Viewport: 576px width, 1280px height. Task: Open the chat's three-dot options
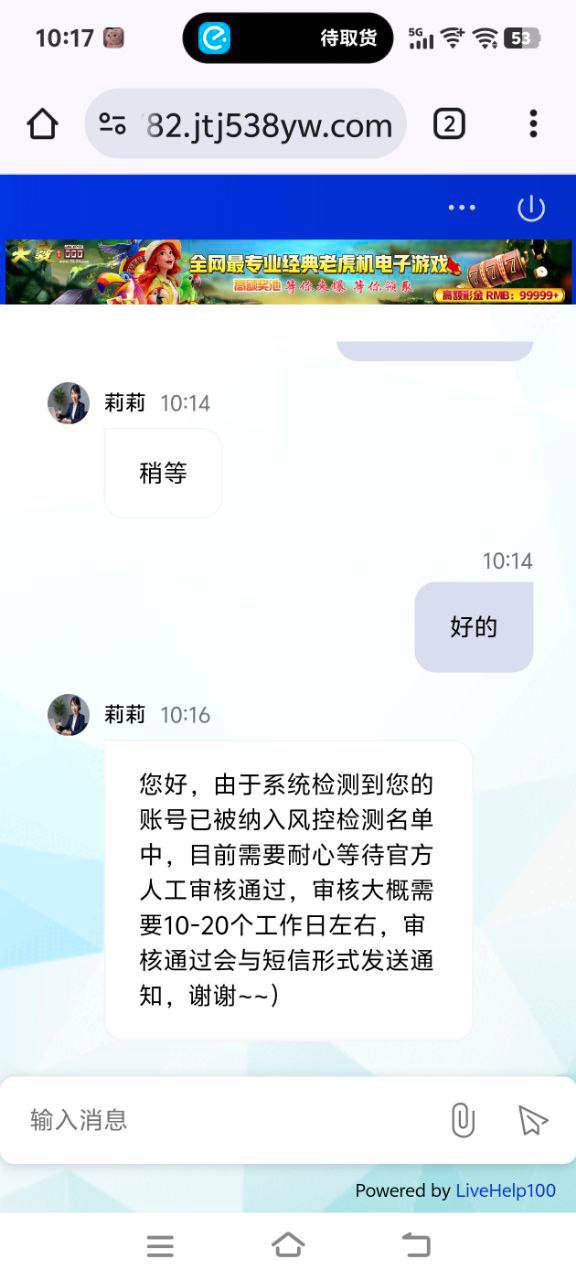click(x=462, y=208)
